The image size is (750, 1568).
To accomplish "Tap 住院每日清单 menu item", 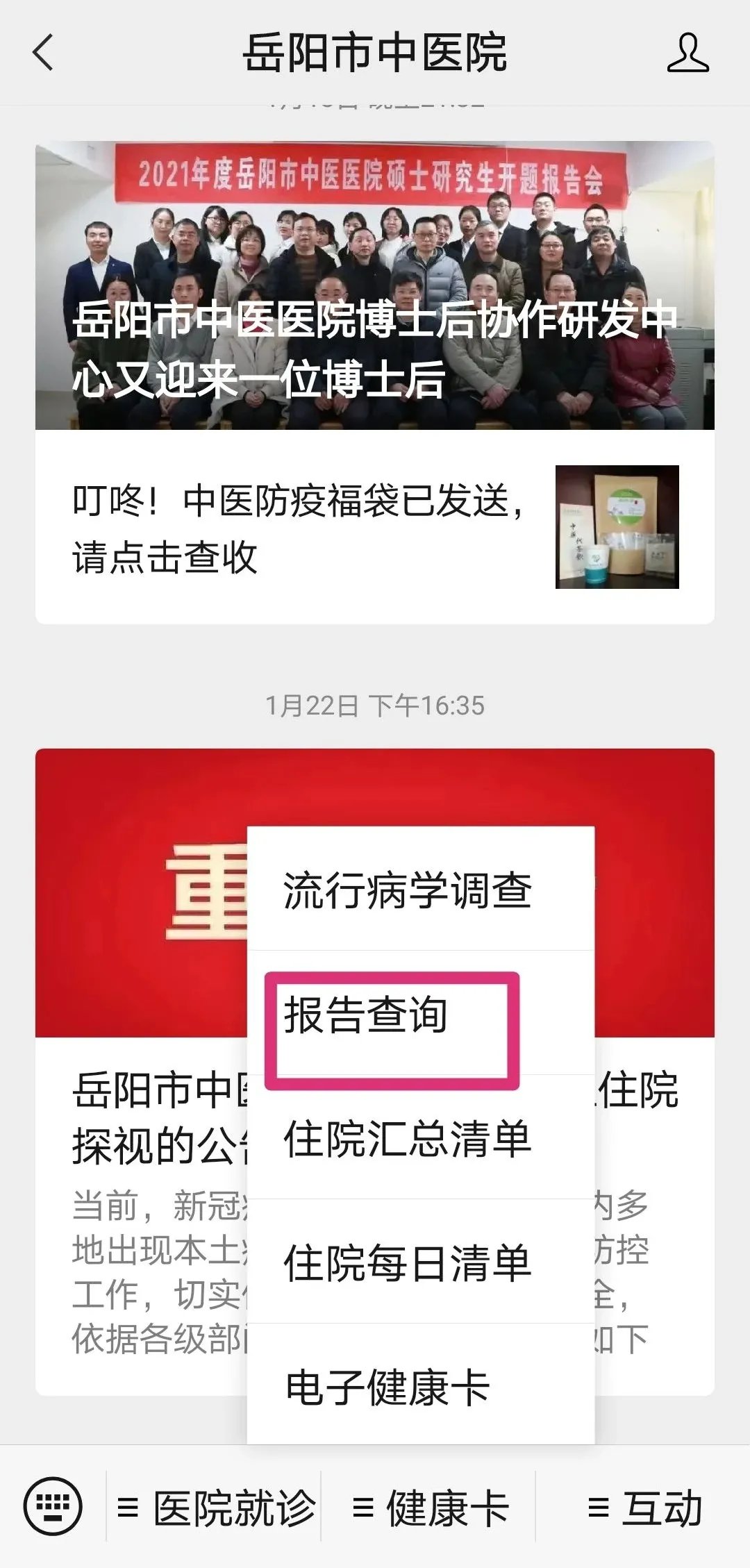I will [x=408, y=1262].
